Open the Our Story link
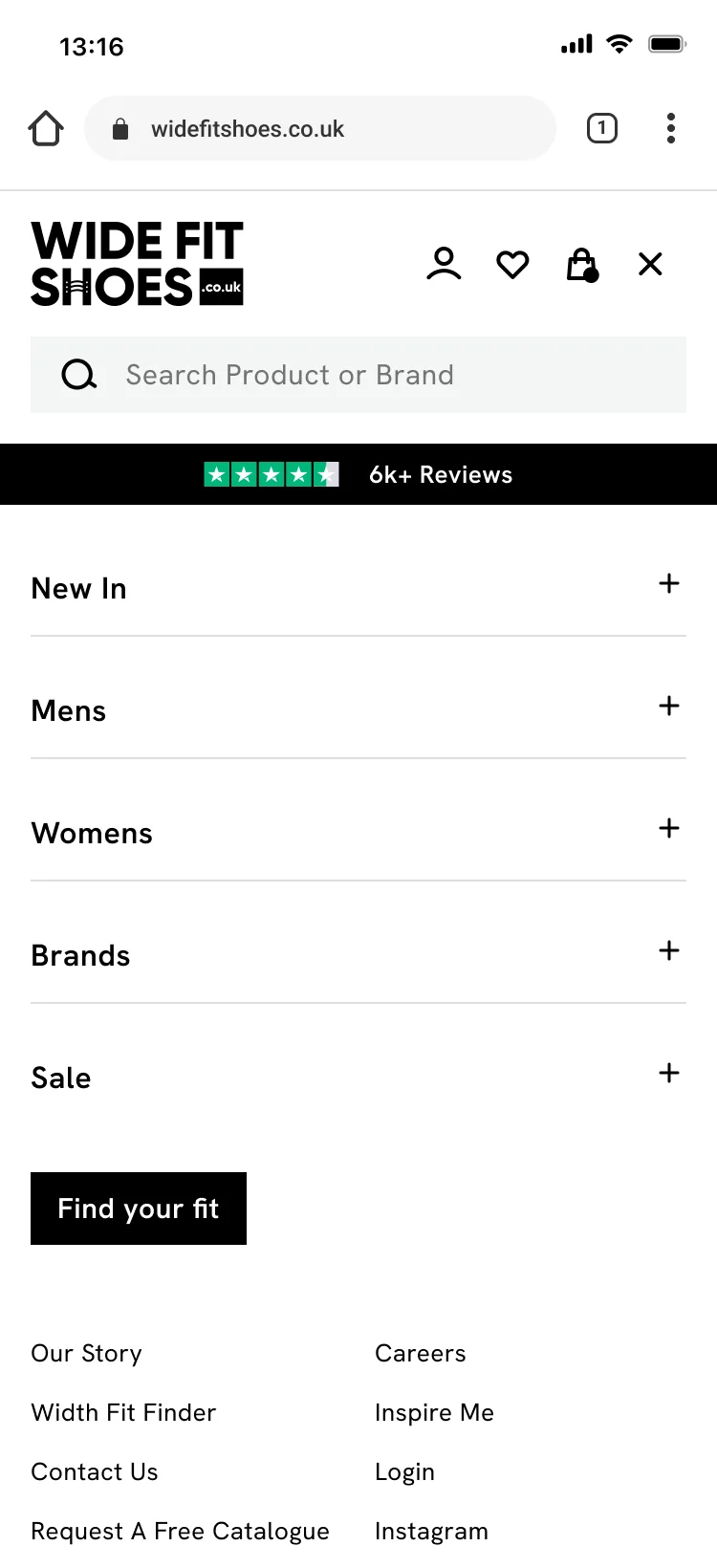Screen dimensions: 717x1568 click(86, 1353)
